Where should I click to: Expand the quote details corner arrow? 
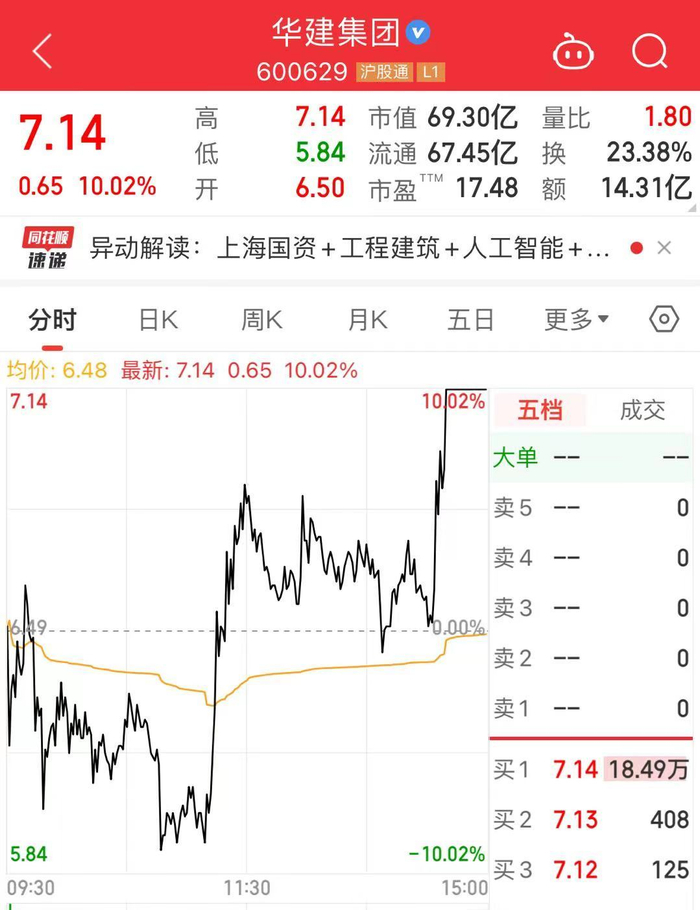(691, 208)
